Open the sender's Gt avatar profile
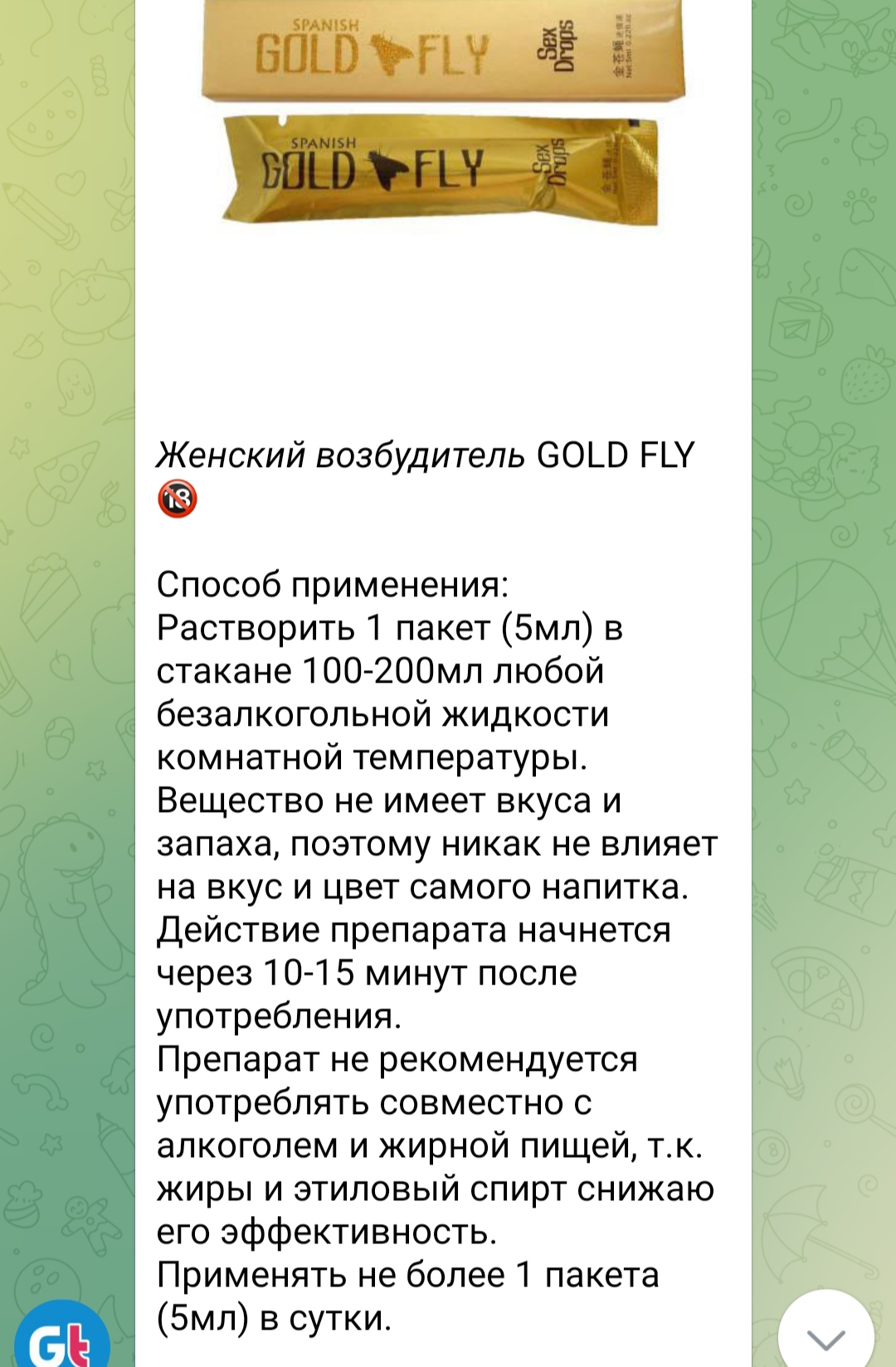 point(62,1337)
